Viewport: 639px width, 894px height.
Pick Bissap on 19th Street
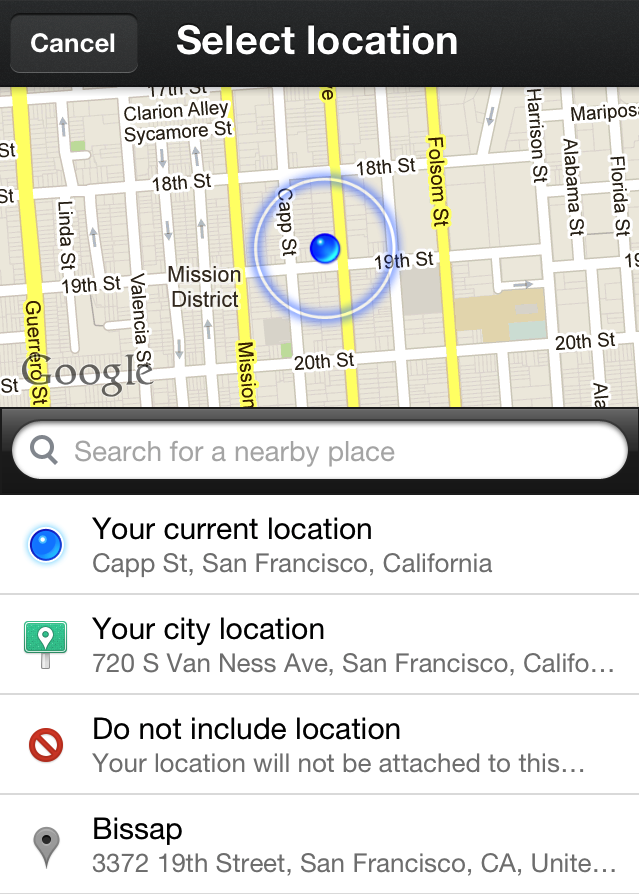pos(320,845)
